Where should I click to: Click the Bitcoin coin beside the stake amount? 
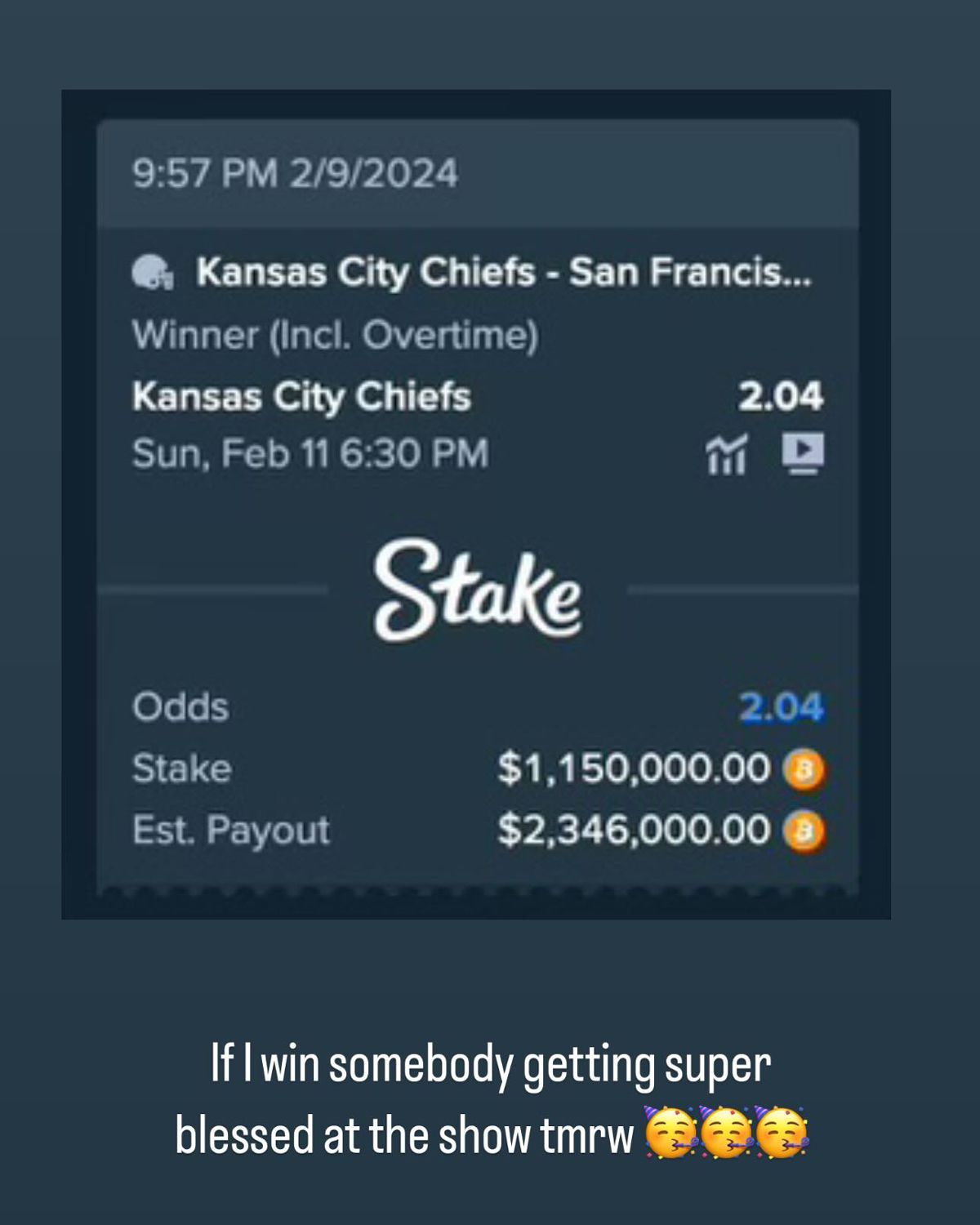point(805,768)
